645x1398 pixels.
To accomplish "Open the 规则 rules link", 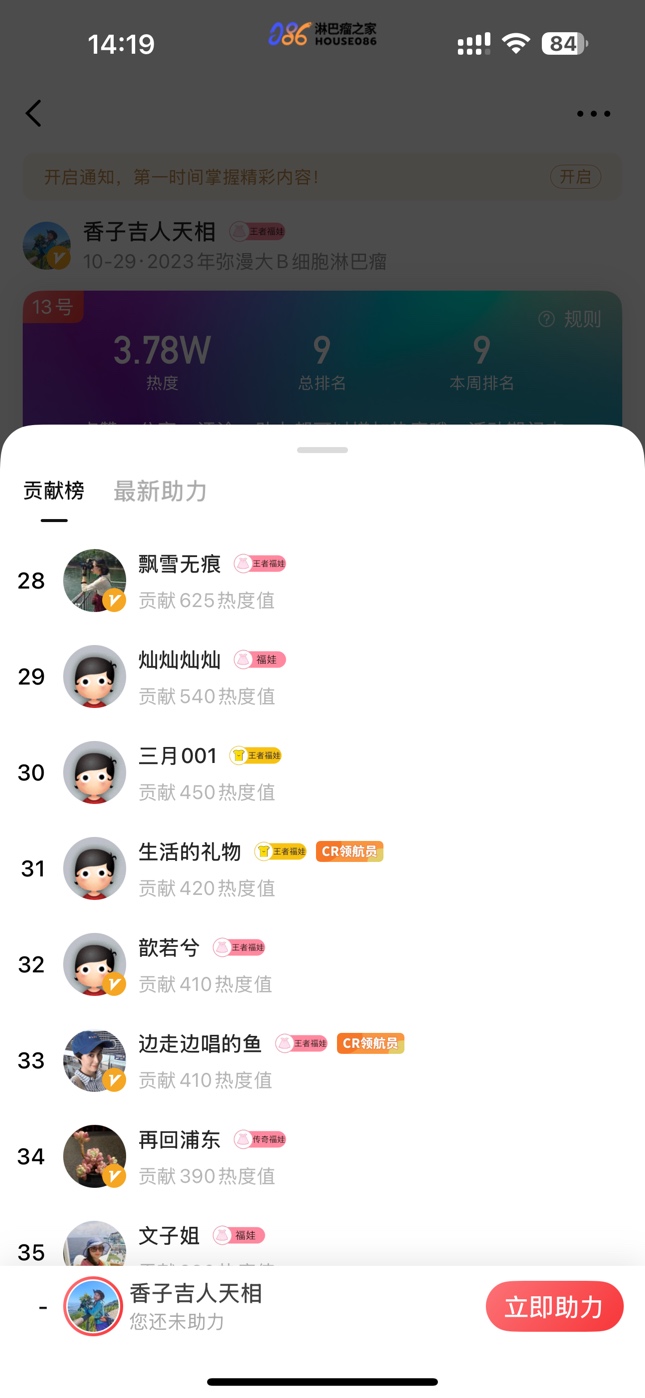I will [571, 319].
